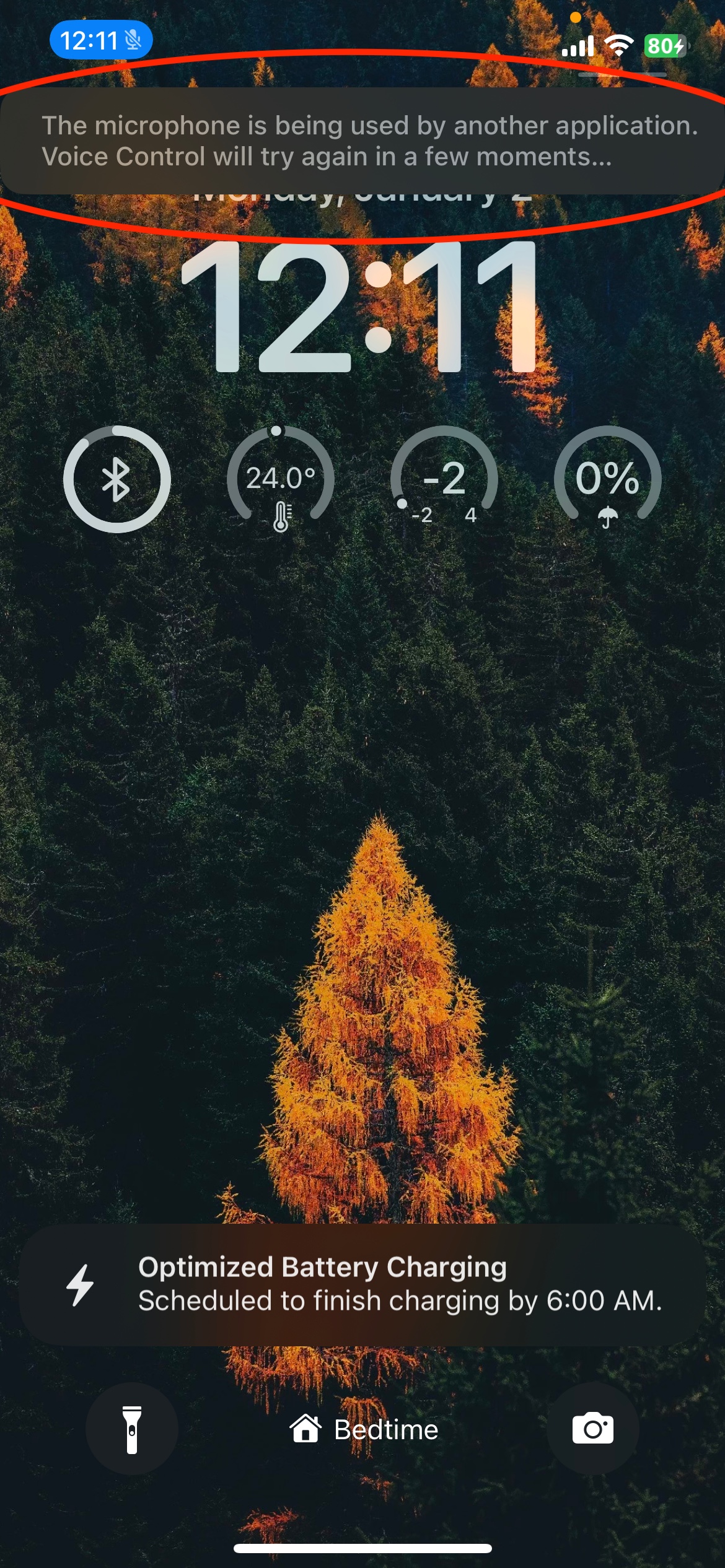Tap the Optimized Battery Charging notification
The height and width of the screenshot is (1568, 725).
[362, 1284]
